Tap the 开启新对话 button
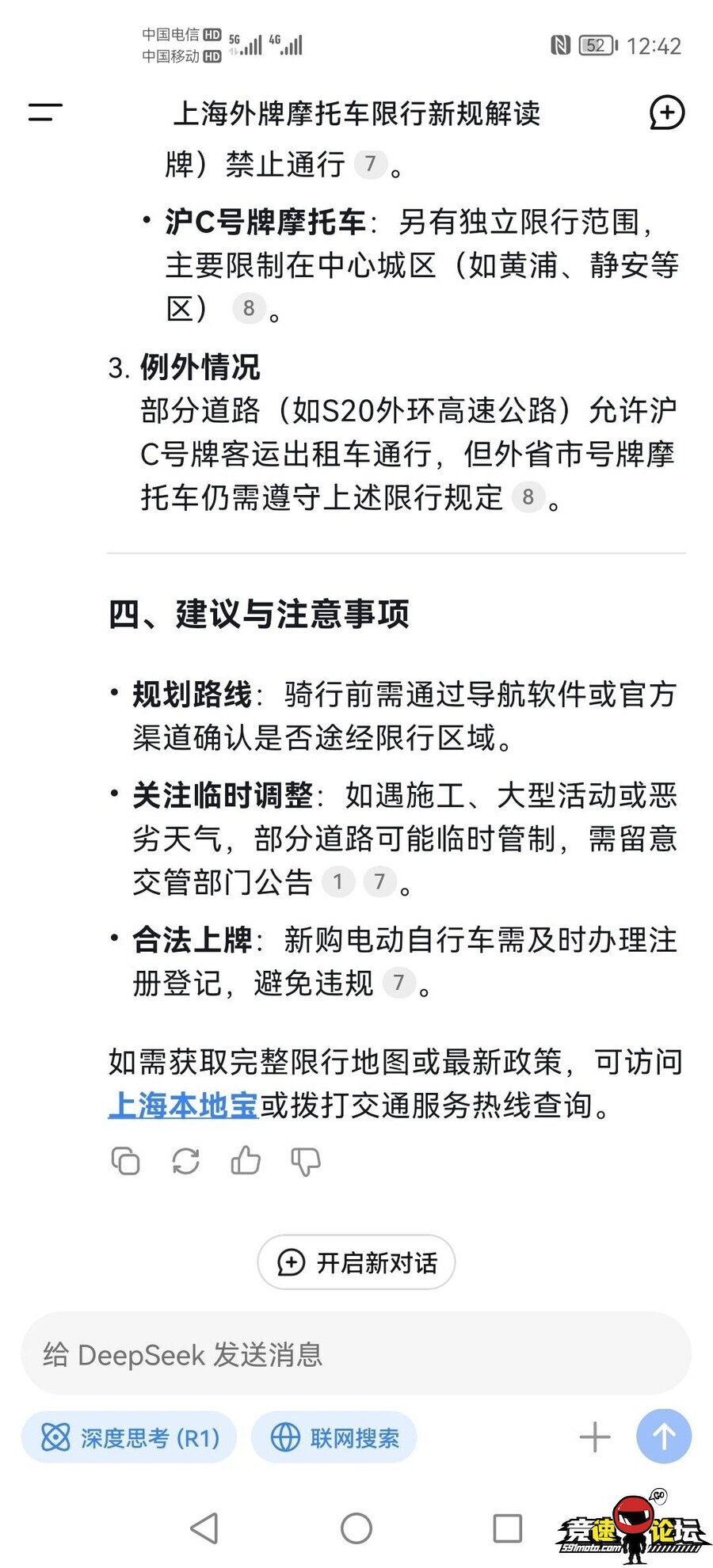Viewport: 713px width, 1568px height. [356, 1262]
